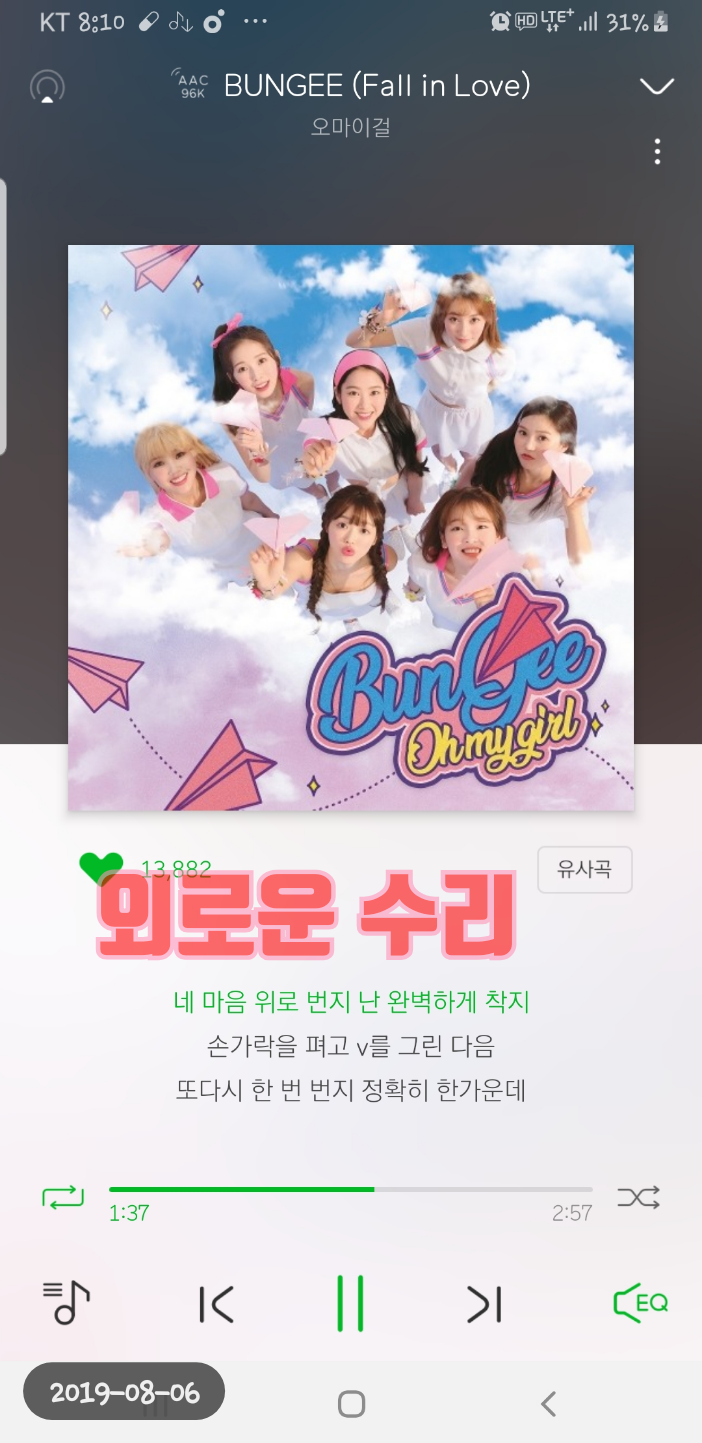
Task: Skip to the next track
Action: pyautogui.click(x=484, y=1304)
